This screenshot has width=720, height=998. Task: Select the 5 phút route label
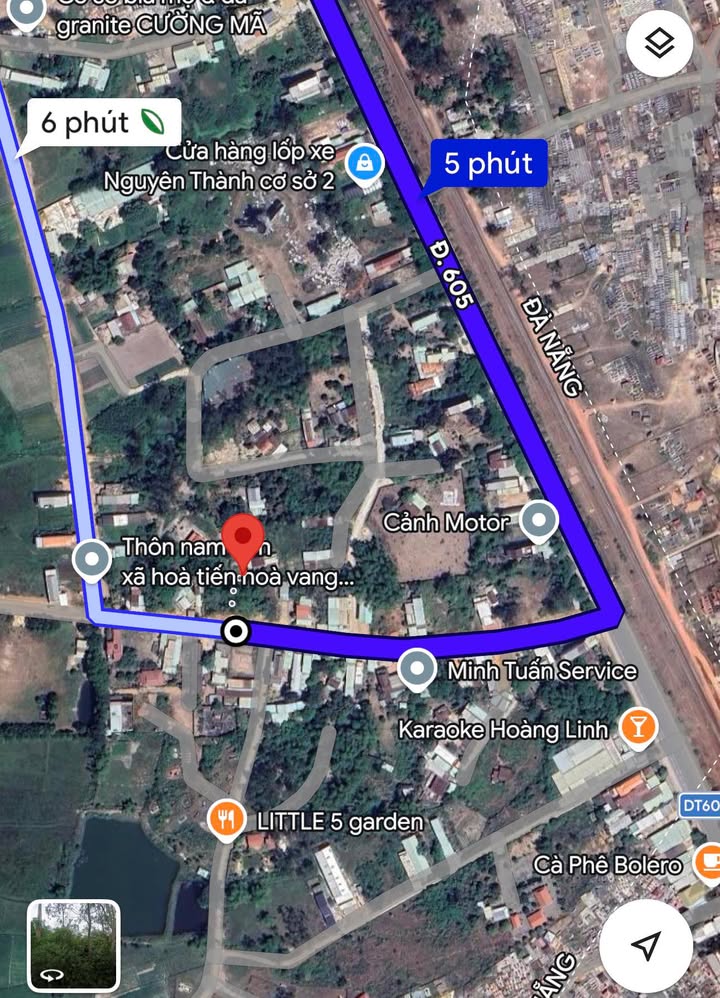(489, 162)
